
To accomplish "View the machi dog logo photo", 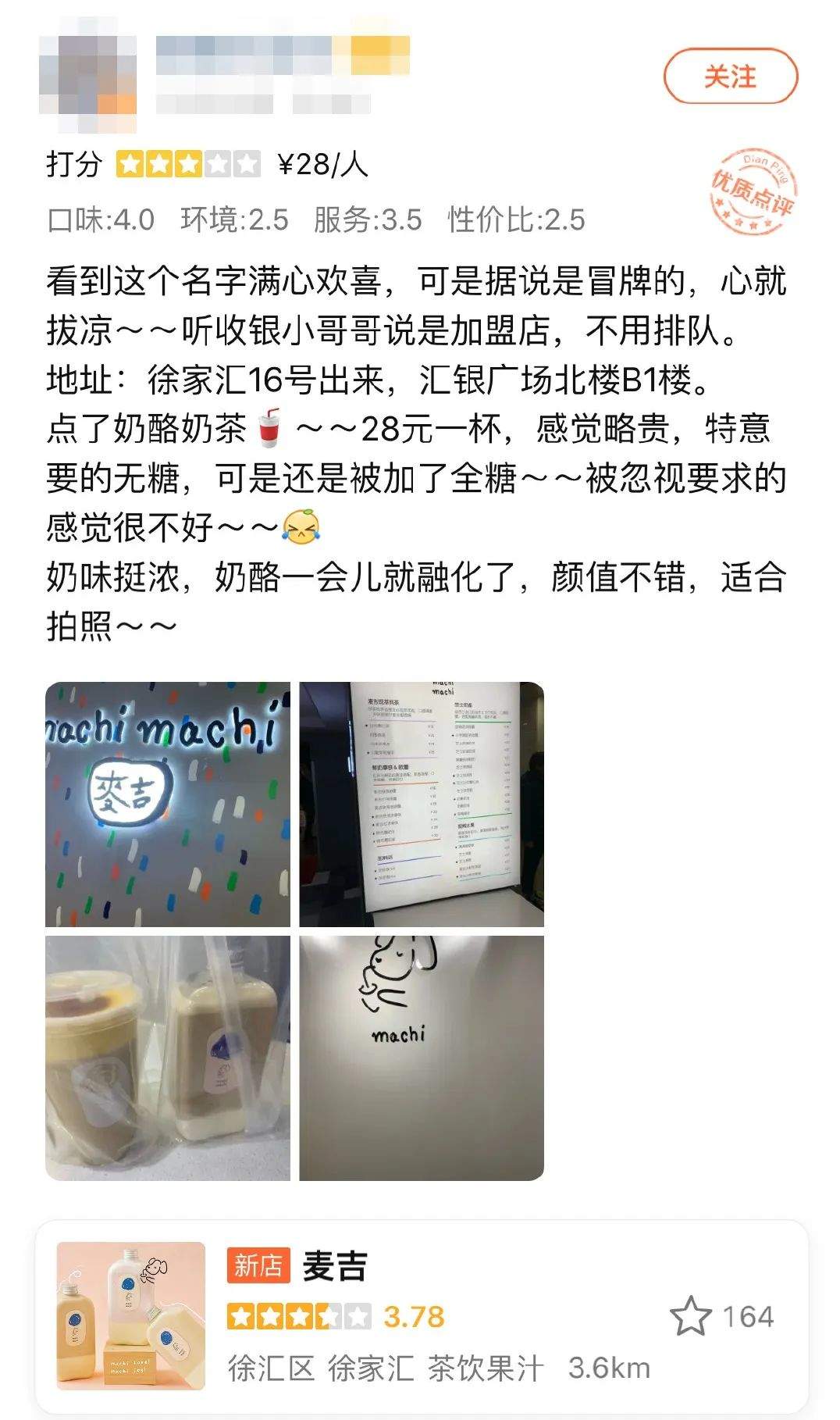I will pos(422,1058).
